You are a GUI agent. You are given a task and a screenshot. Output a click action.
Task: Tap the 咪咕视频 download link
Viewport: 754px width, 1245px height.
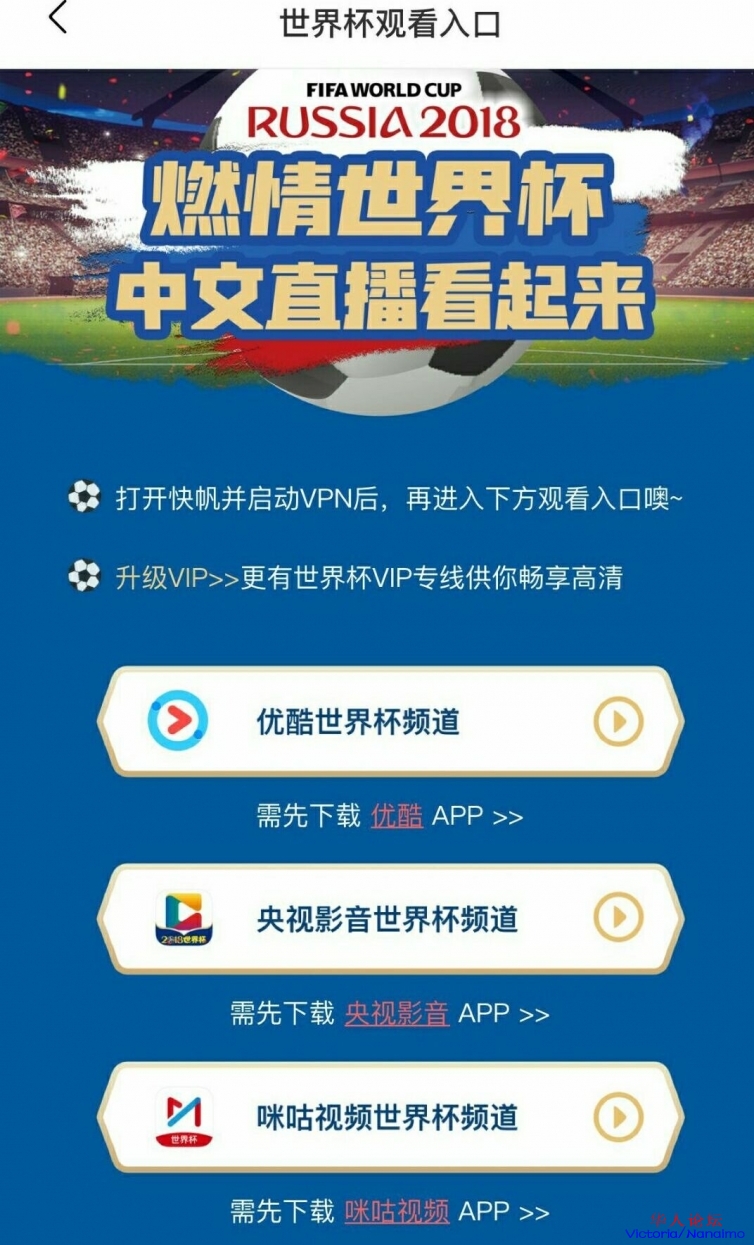(397, 1212)
